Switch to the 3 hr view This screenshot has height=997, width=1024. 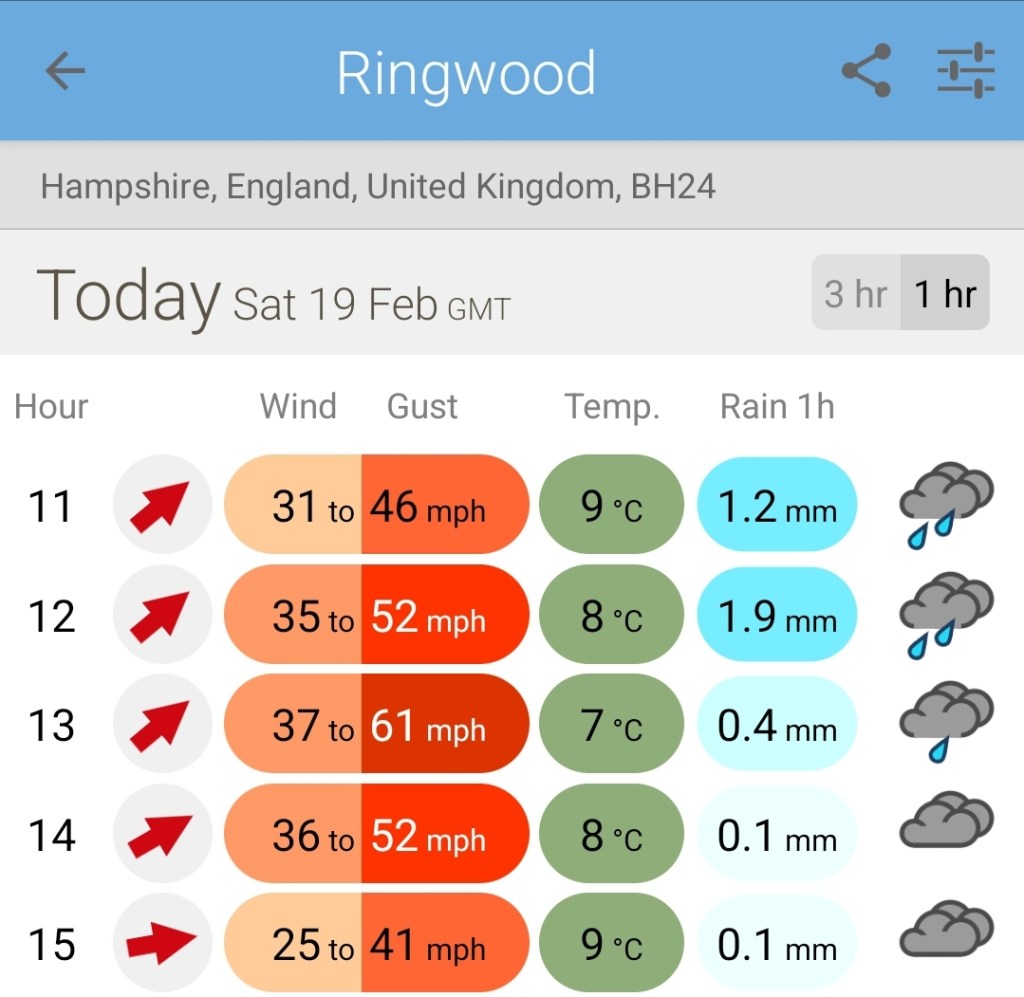[x=856, y=294]
